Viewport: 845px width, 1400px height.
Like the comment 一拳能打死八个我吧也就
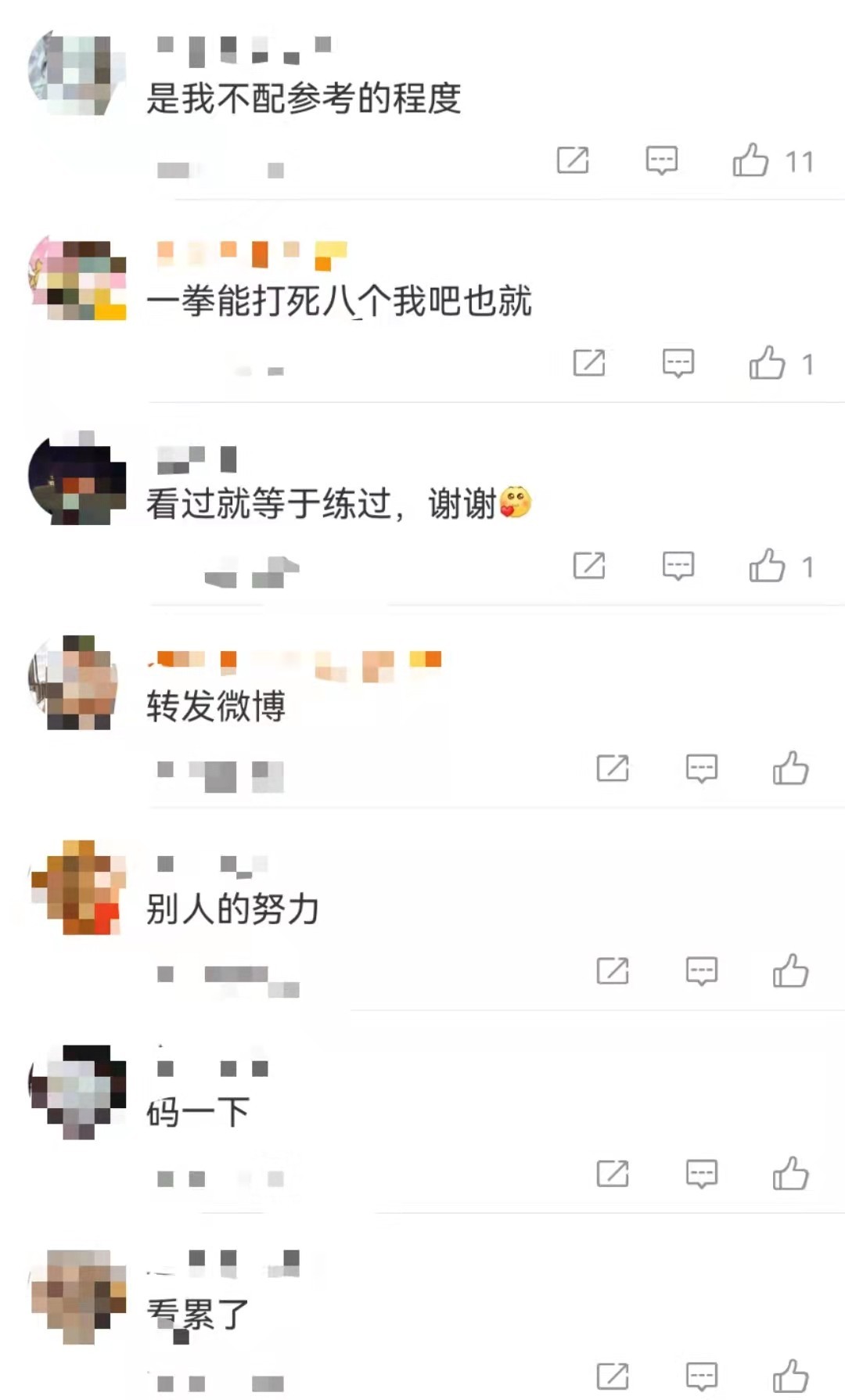click(x=767, y=363)
